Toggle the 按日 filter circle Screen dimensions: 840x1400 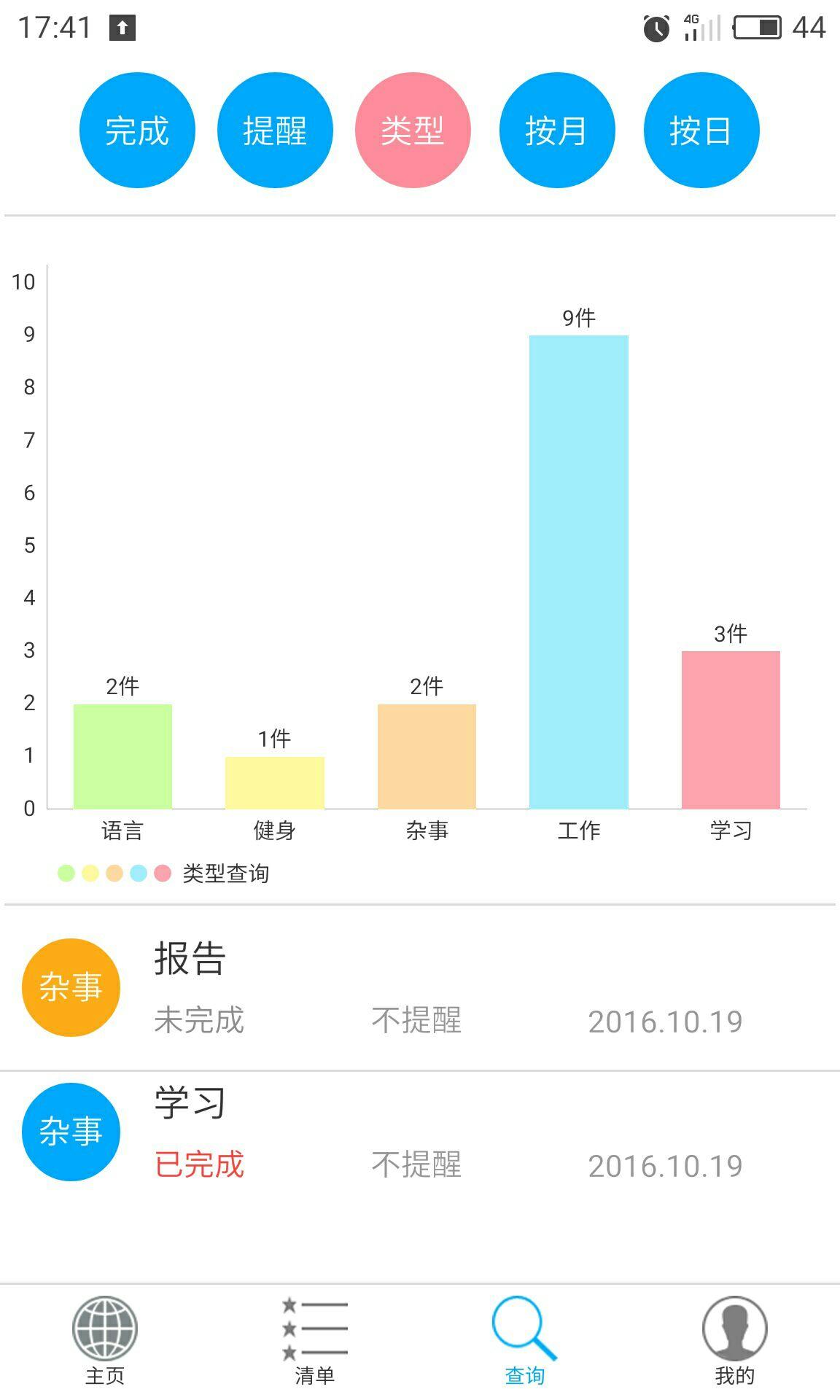click(701, 129)
